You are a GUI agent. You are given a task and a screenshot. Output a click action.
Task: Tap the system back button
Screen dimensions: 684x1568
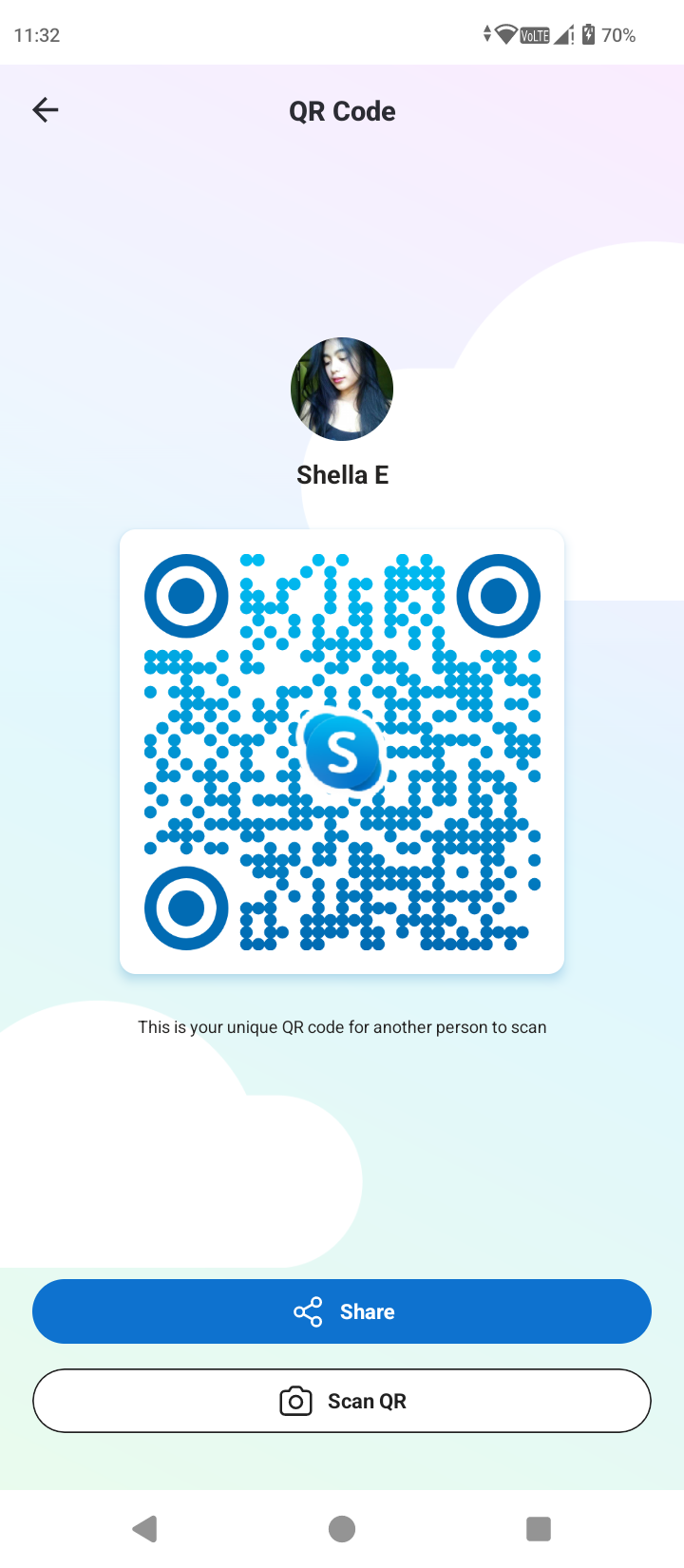click(144, 1528)
